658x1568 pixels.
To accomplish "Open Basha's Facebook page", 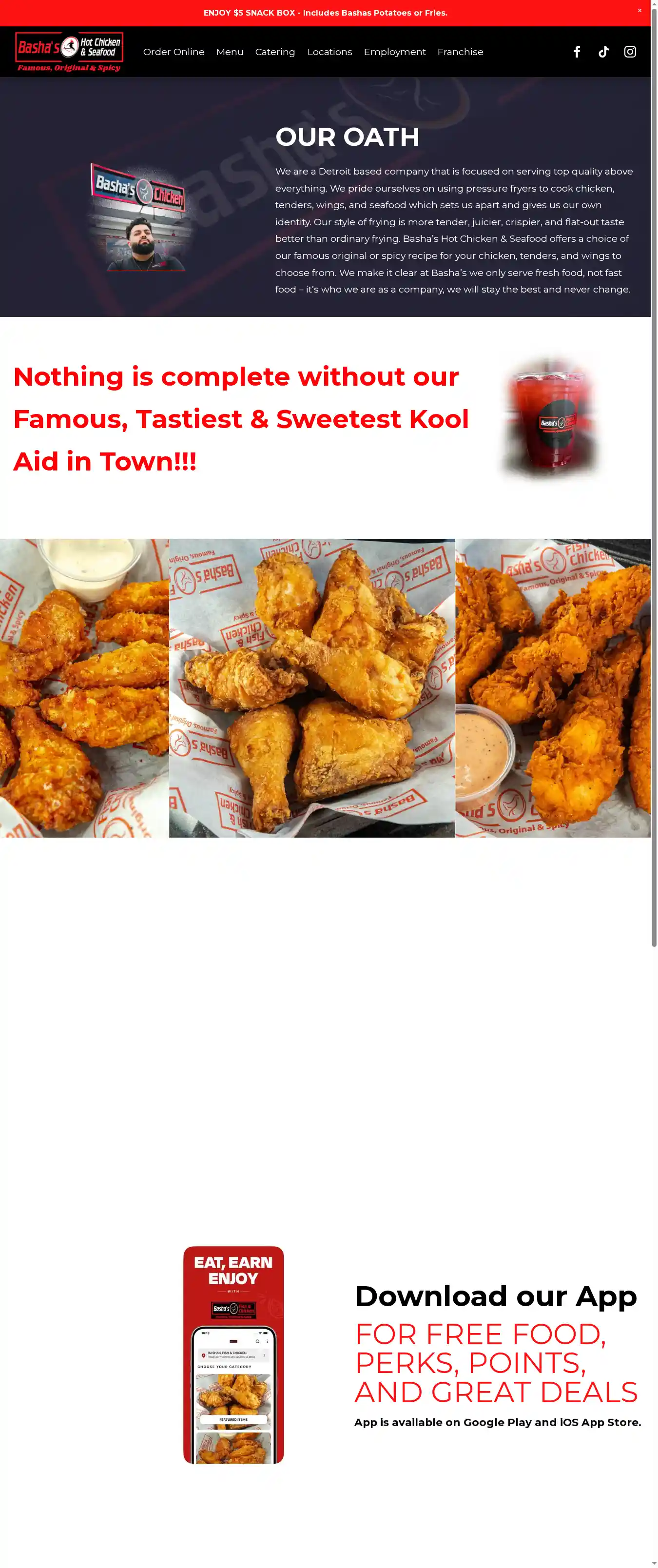I will 577,52.
